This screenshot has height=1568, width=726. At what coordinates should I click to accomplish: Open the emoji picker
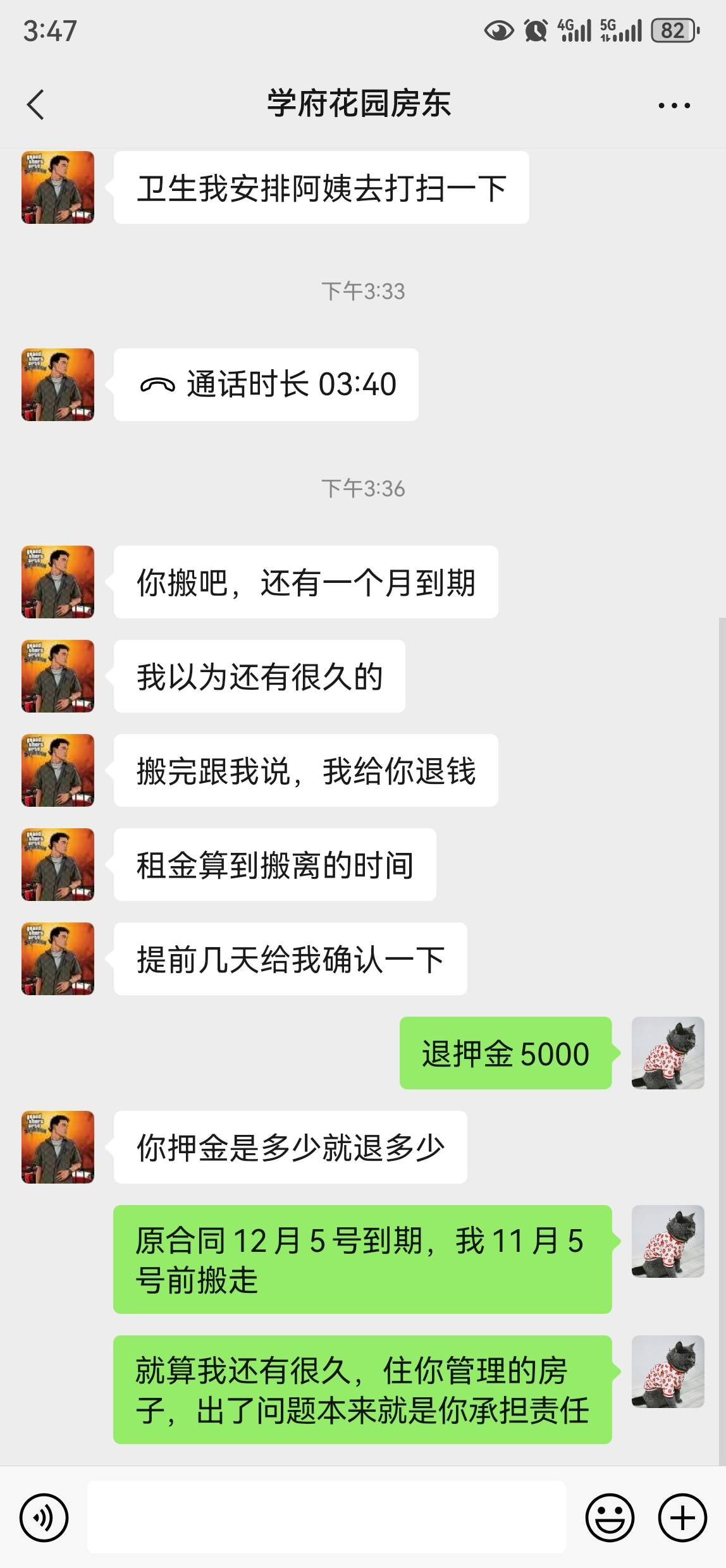[610, 1517]
